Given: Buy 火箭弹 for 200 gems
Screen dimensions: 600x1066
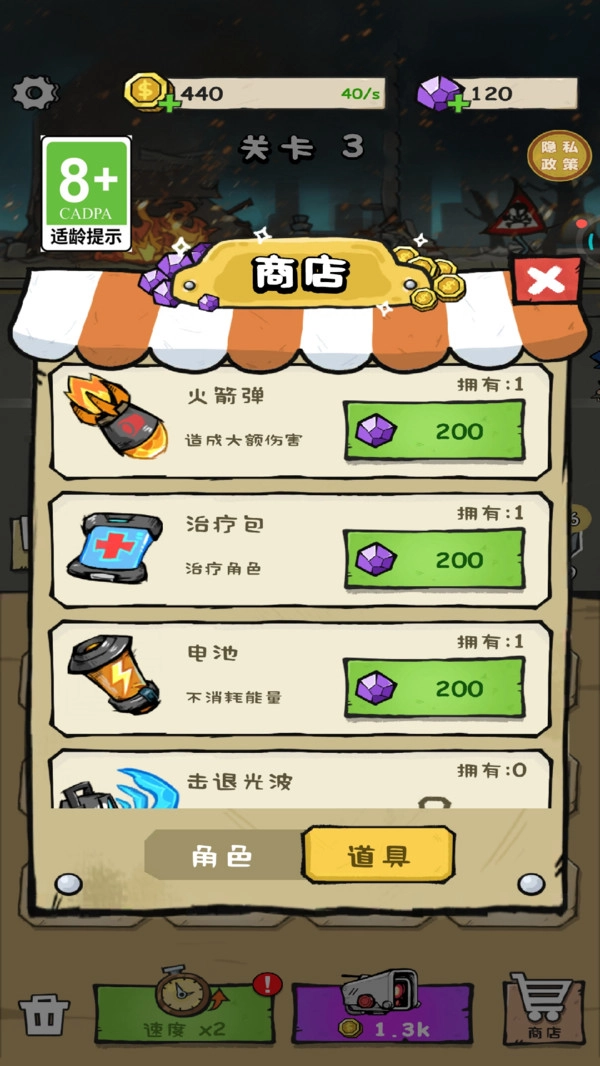Looking at the screenshot, I should click(x=434, y=431).
